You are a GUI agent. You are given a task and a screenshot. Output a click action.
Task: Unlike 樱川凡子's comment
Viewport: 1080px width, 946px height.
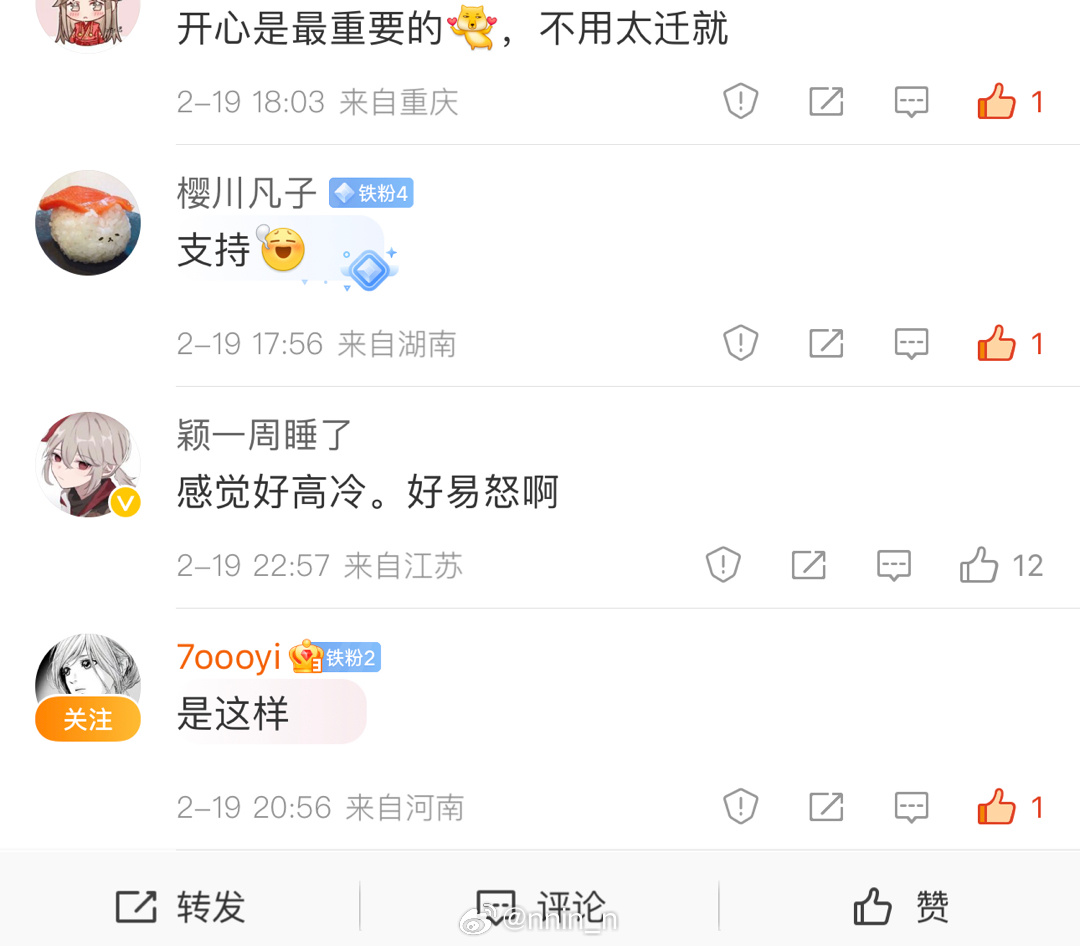tap(996, 344)
